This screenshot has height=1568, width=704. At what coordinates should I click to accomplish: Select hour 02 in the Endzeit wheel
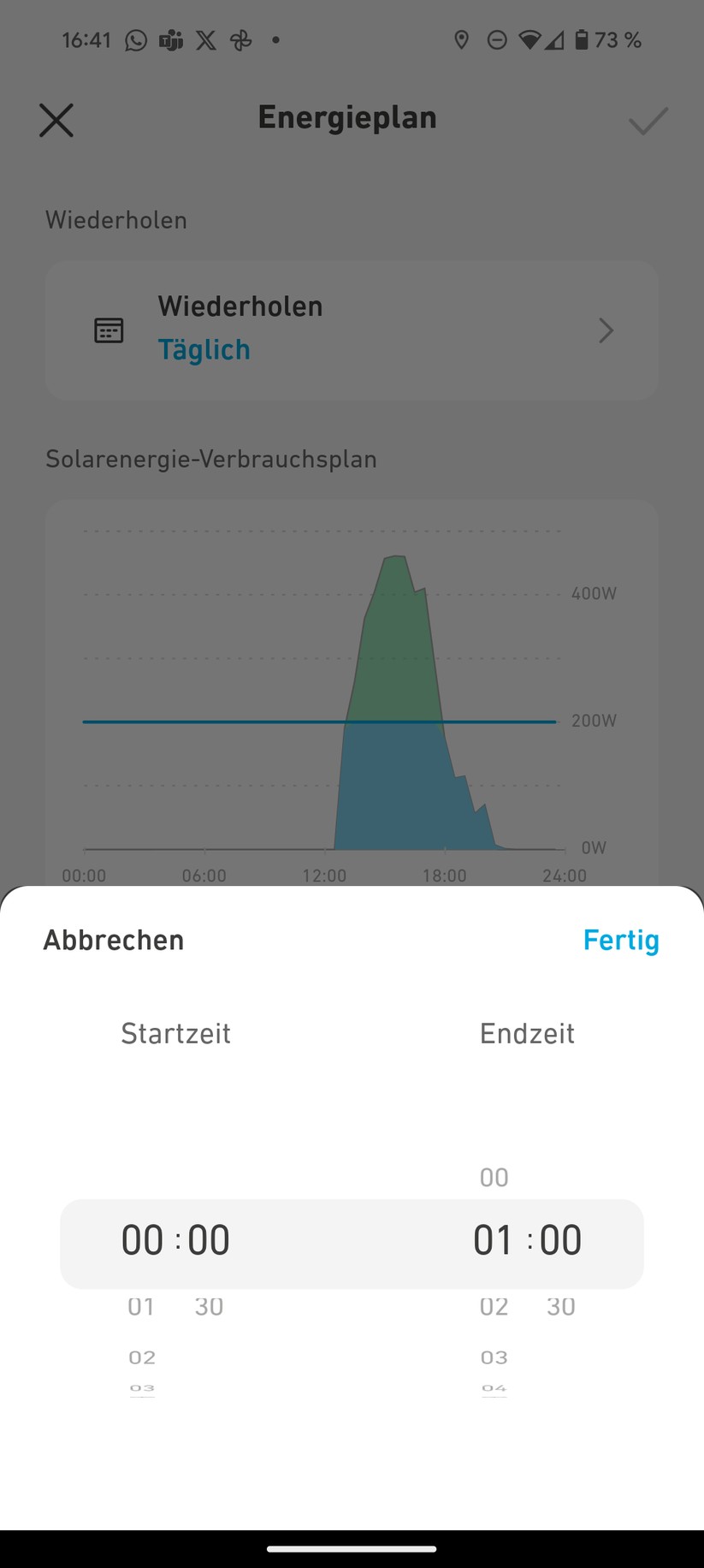[x=494, y=1306]
